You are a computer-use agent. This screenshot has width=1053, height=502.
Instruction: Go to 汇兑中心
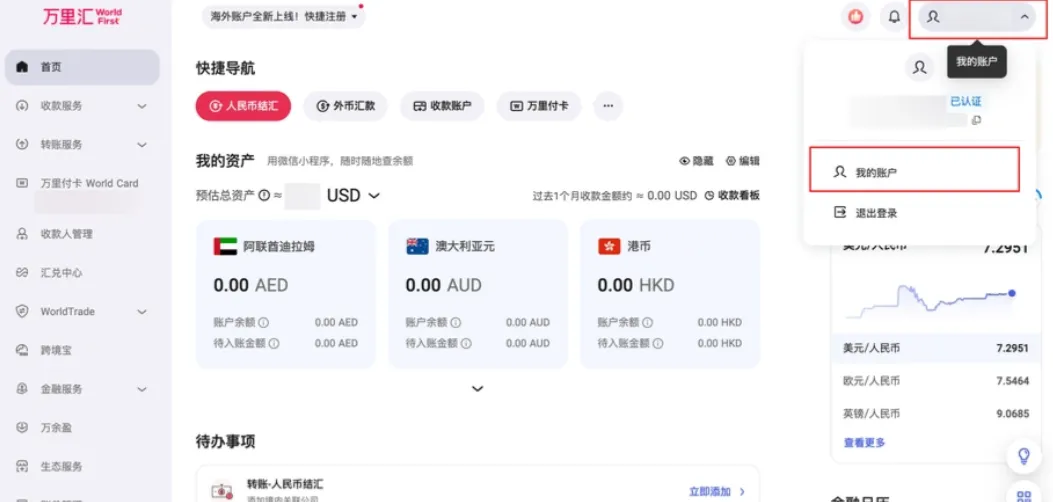click(x=61, y=273)
